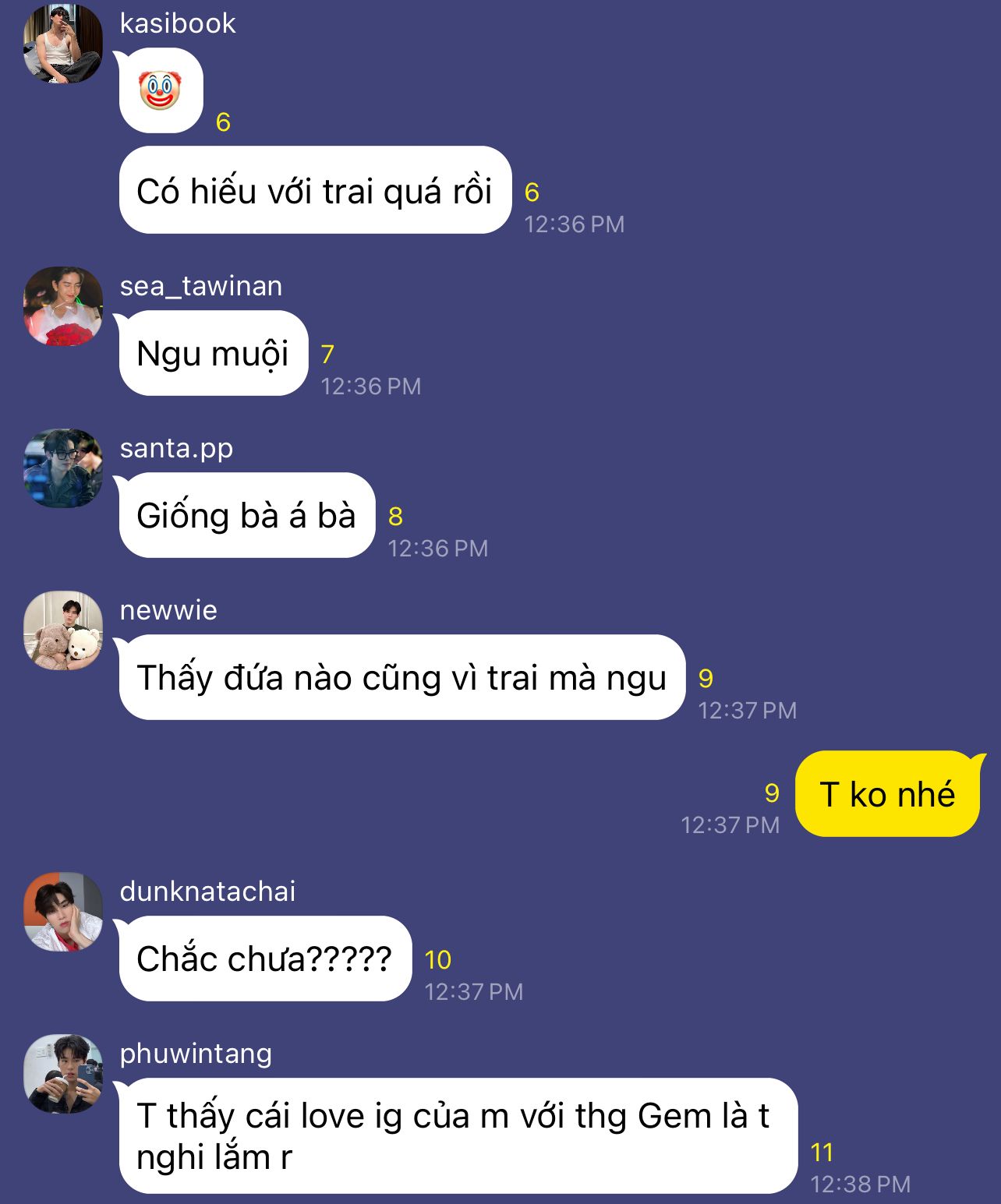
Task: Open kasibook's profile picture
Action: click(63, 44)
